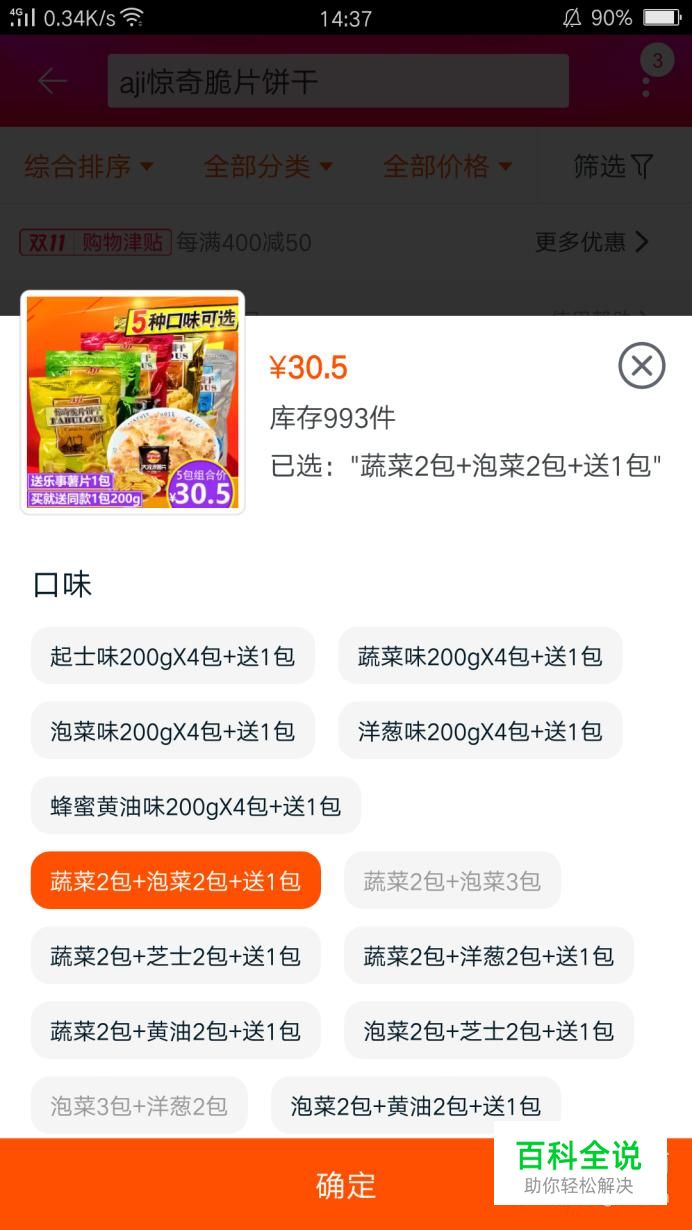
Task: Select 起士味200gX4包+送1包 flavor
Action: (x=173, y=656)
